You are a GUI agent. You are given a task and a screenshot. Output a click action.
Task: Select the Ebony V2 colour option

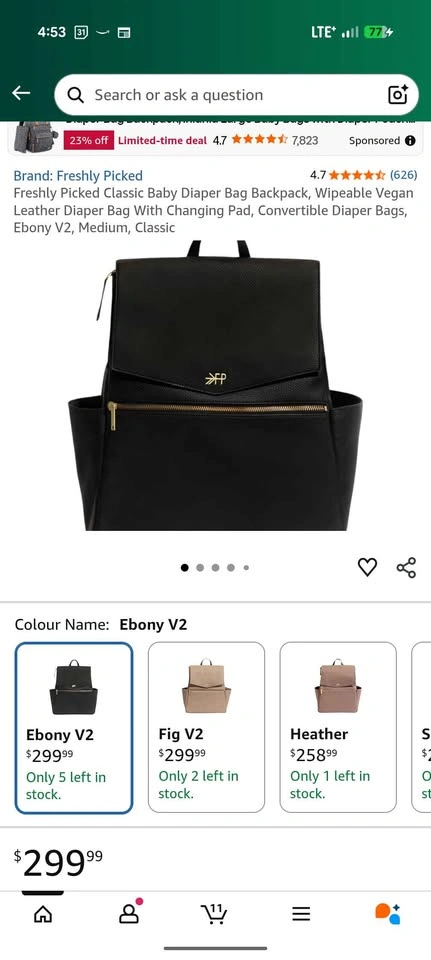73,728
